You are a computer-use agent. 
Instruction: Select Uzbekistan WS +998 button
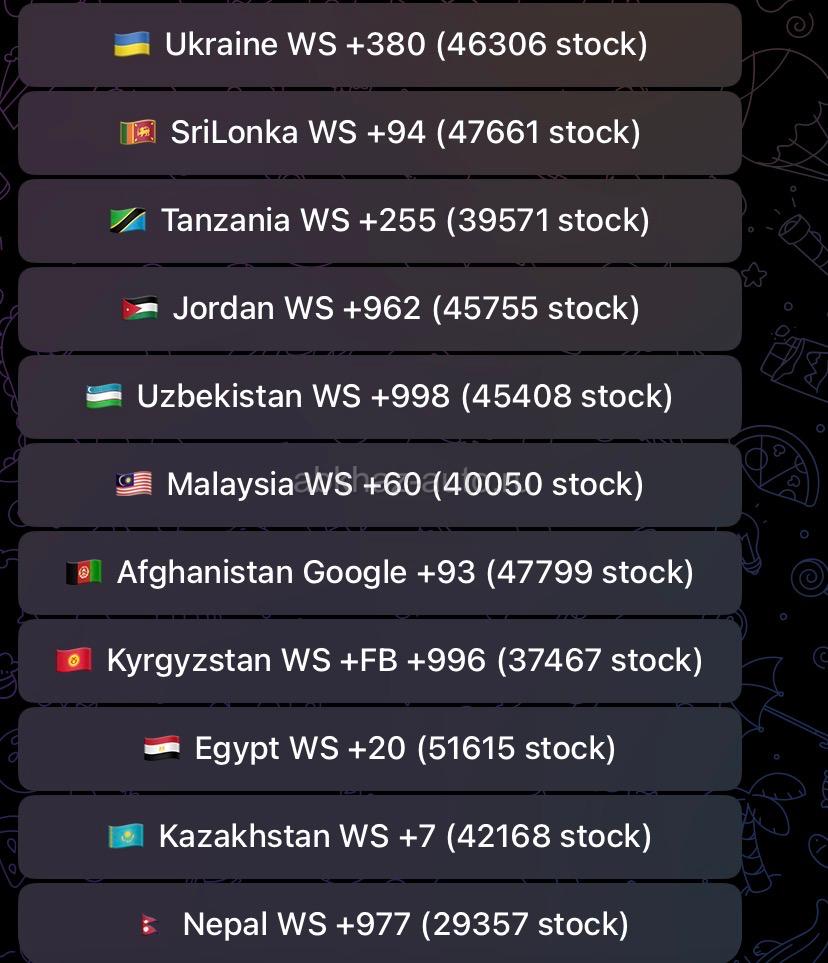pos(380,397)
